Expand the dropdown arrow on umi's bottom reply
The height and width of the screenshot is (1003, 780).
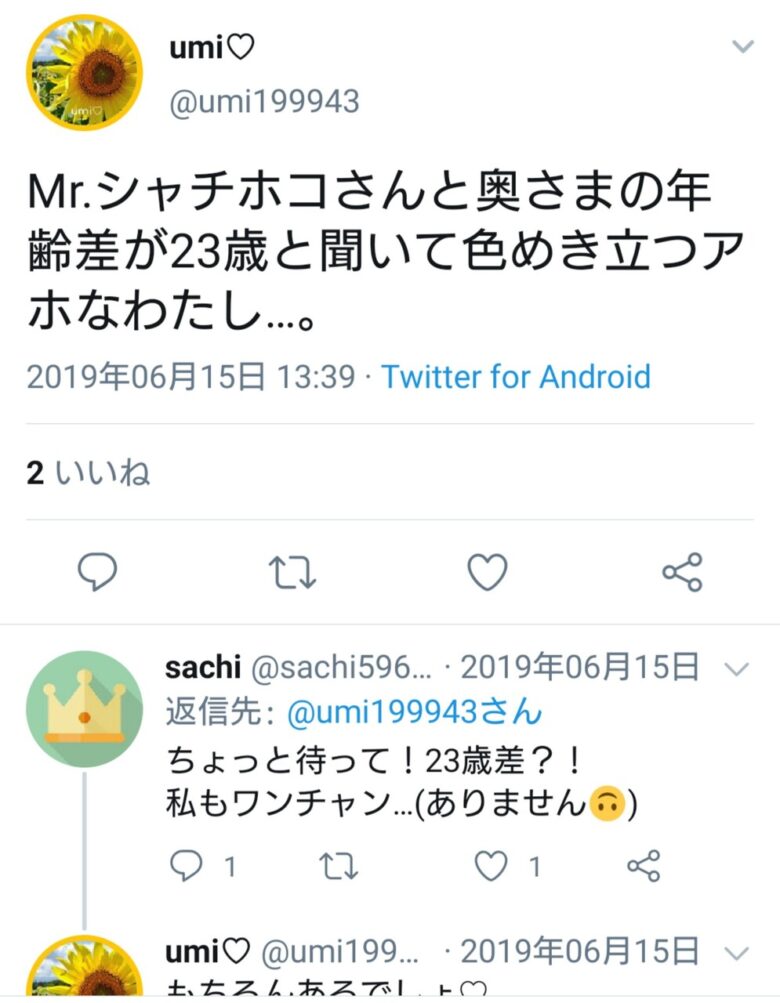click(x=736, y=951)
